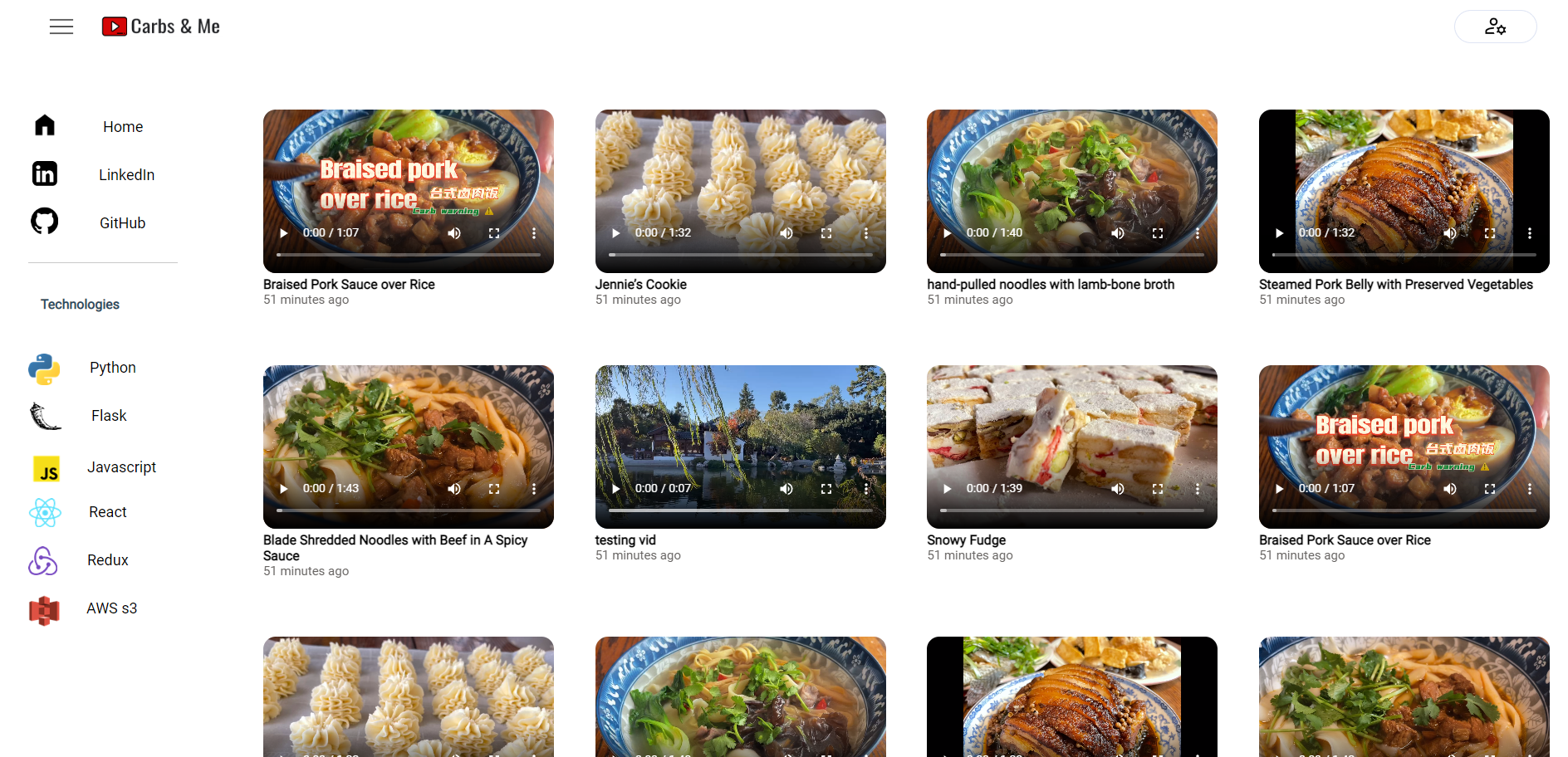
Task: Play the testing vid video
Action: coord(615,489)
